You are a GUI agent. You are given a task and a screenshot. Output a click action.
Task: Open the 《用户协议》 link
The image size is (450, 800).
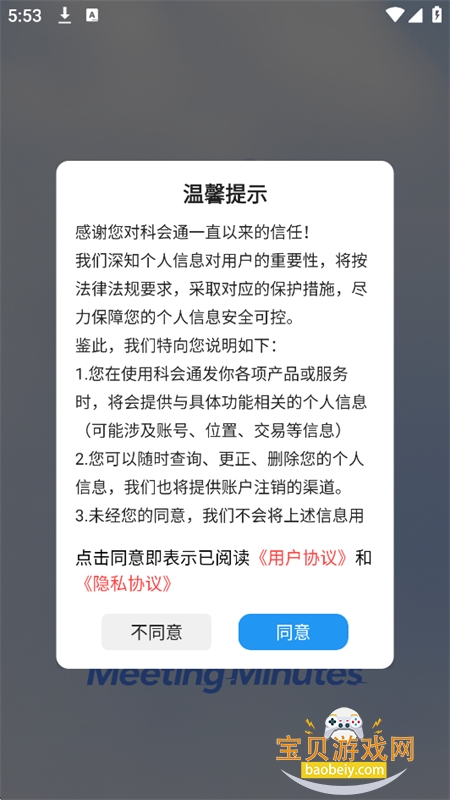303,558
